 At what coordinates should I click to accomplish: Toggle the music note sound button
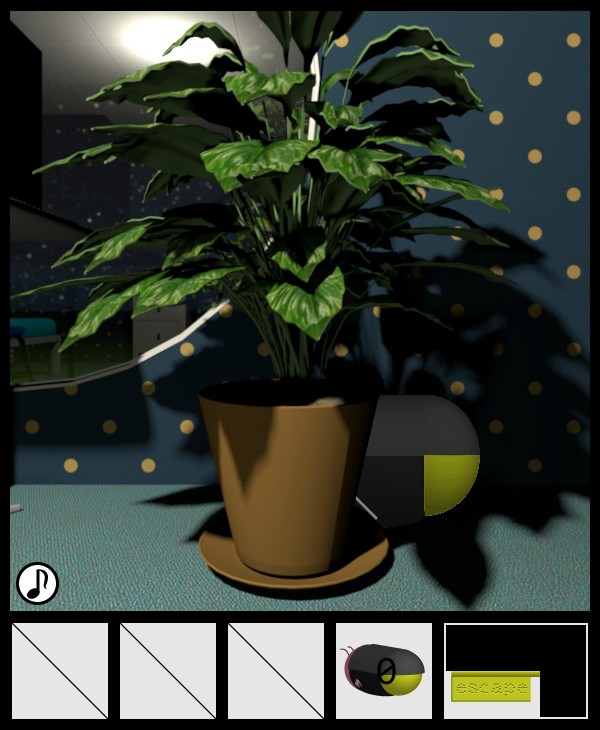37,583
